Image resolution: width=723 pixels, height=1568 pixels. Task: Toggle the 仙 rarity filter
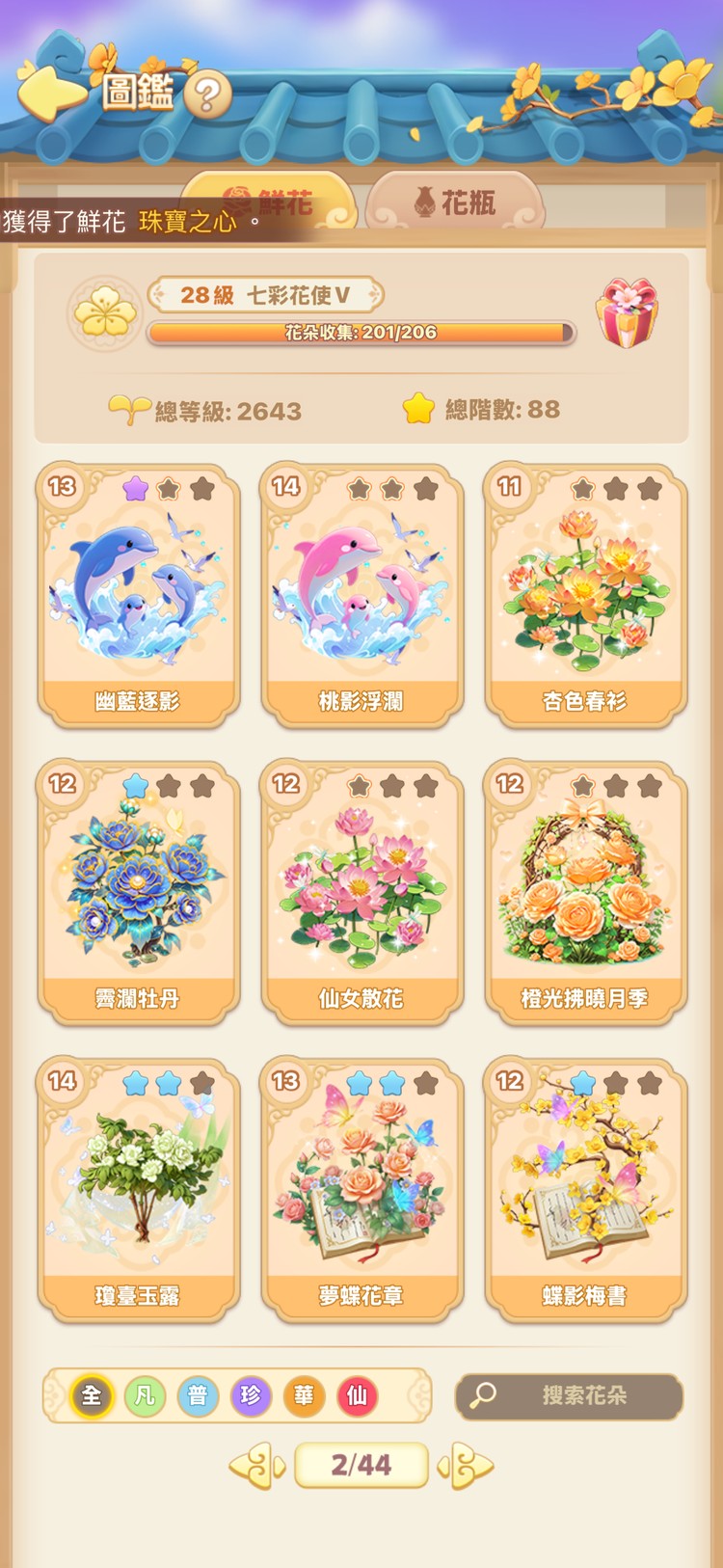click(355, 1395)
